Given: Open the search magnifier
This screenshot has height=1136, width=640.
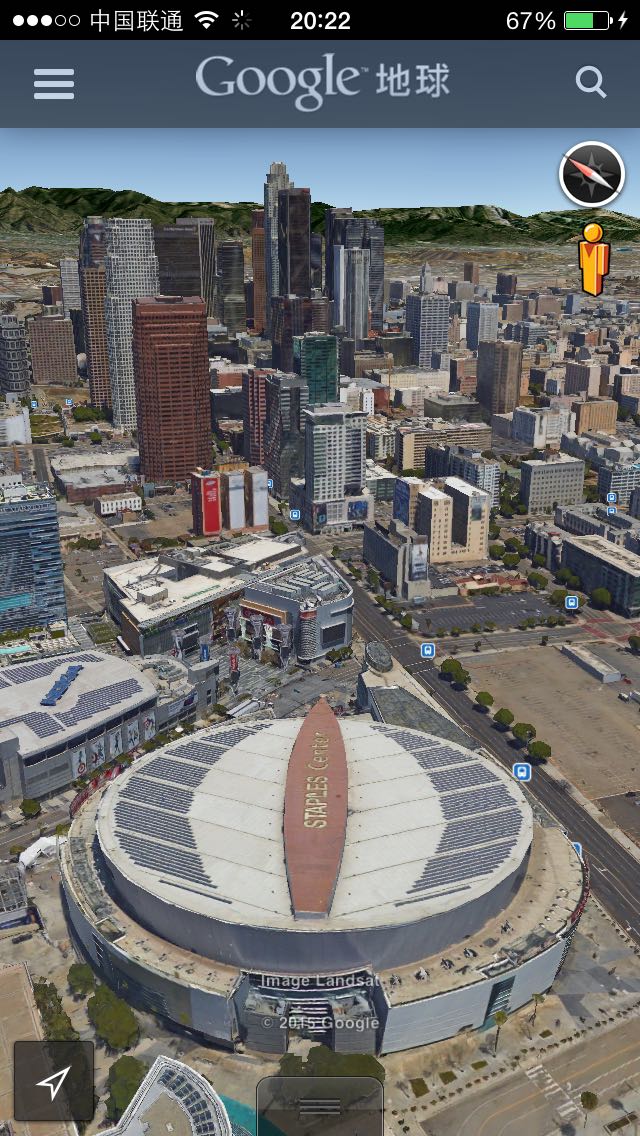Looking at the screenshot, I should (x=591, y=83).
